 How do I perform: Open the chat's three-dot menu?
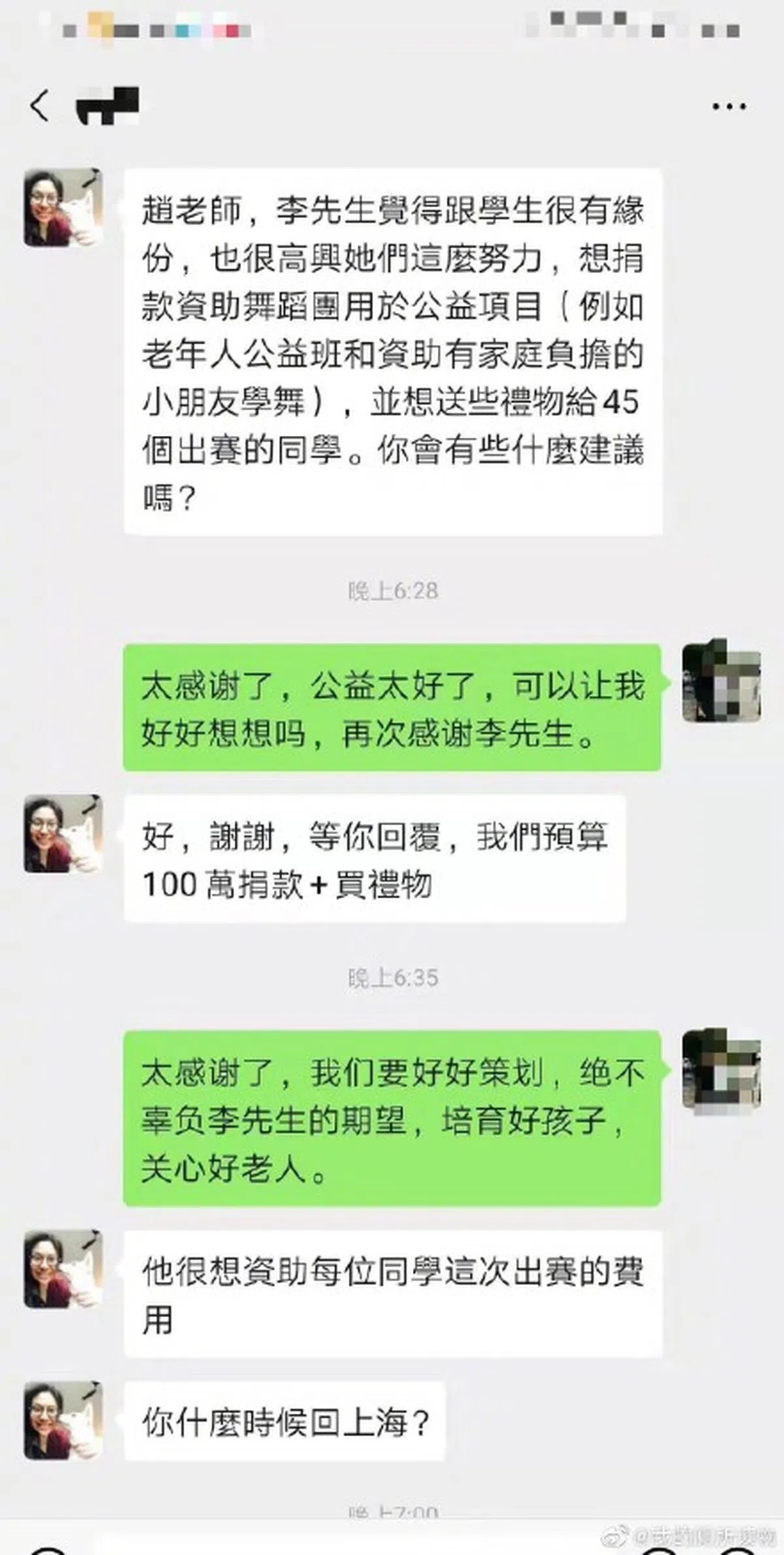click(728, 106)
